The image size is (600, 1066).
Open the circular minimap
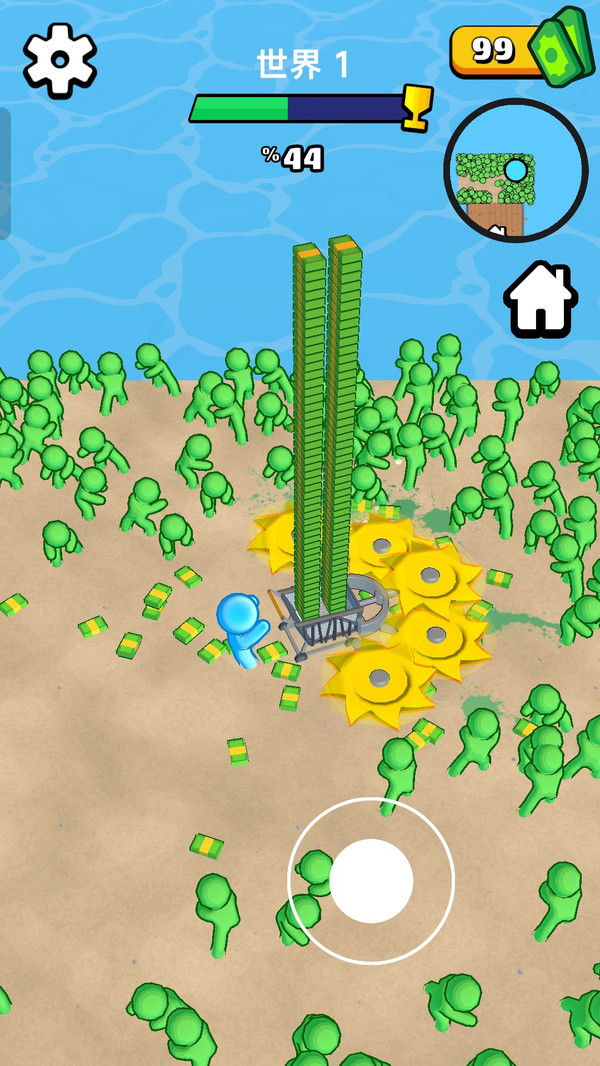(515, 171)
